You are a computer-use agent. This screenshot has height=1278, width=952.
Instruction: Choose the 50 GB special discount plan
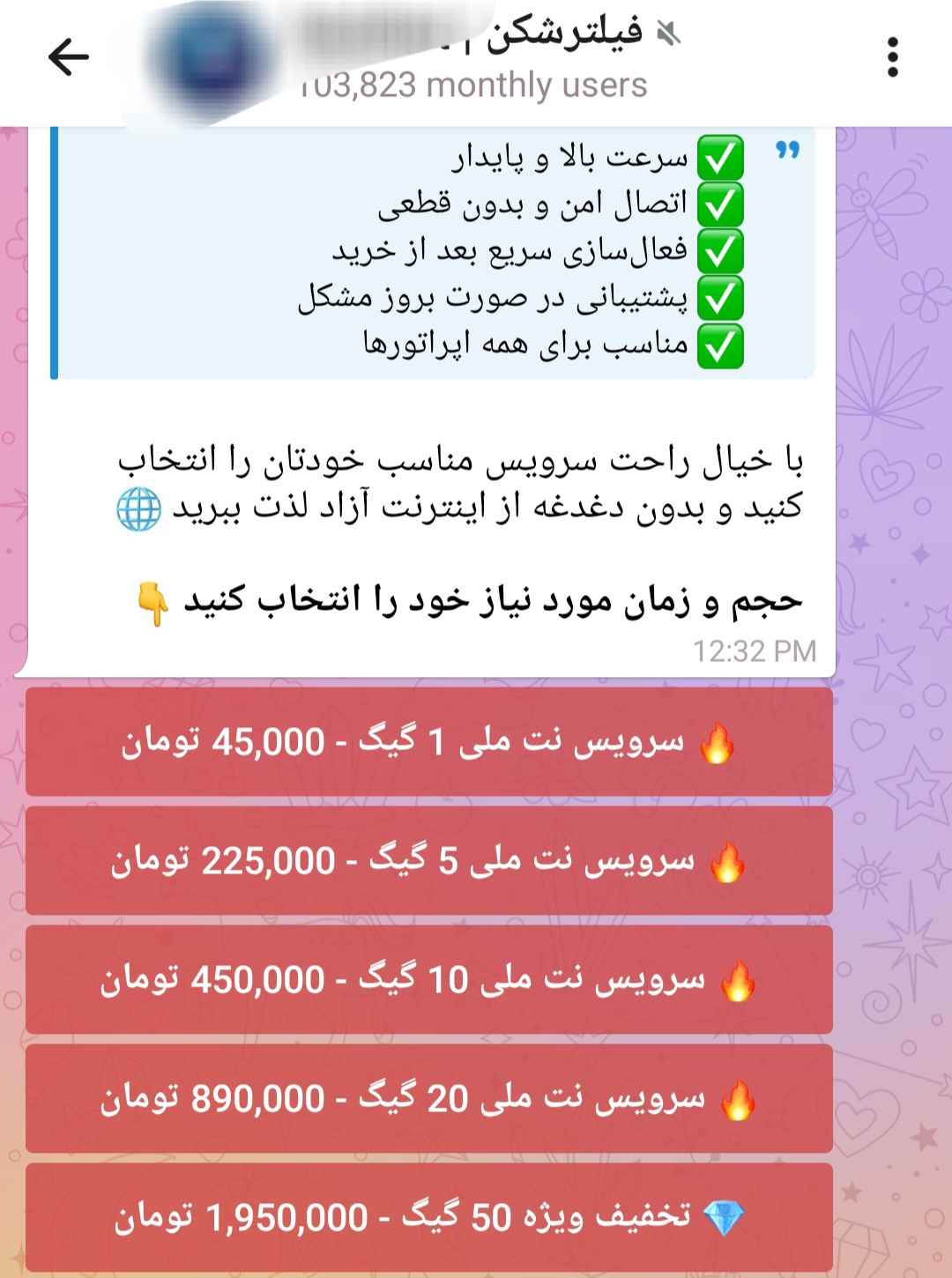429,1218
